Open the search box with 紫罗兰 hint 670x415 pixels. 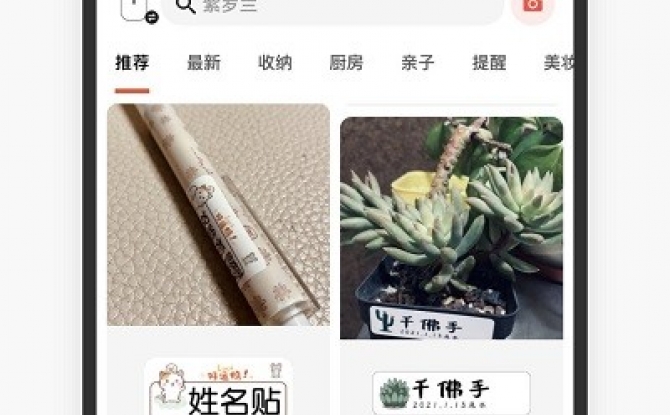tap(330, 7)
